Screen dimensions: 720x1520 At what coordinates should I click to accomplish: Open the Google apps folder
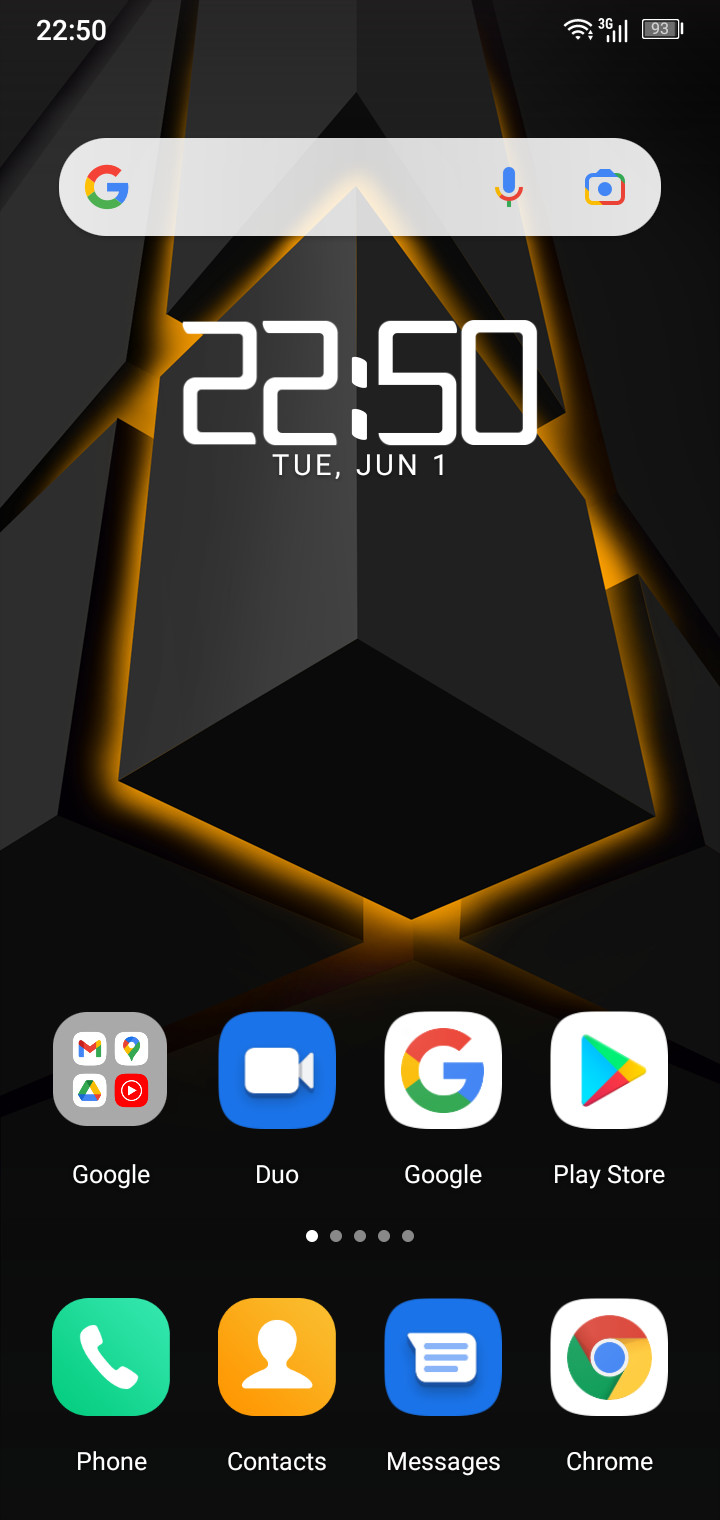coord(110,1069)
